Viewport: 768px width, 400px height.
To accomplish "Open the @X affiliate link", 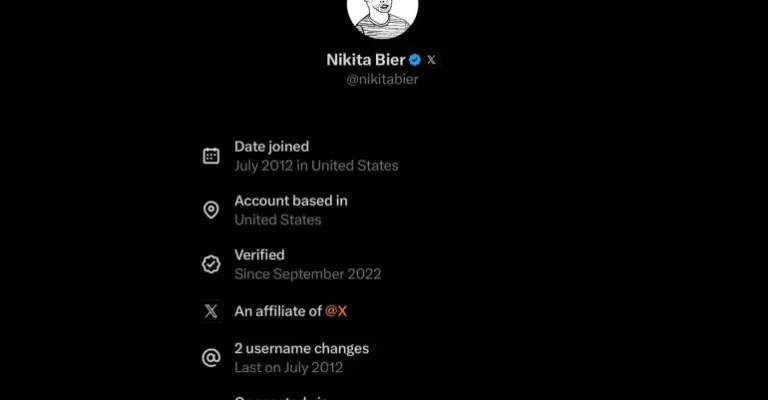I will point(336,311).
